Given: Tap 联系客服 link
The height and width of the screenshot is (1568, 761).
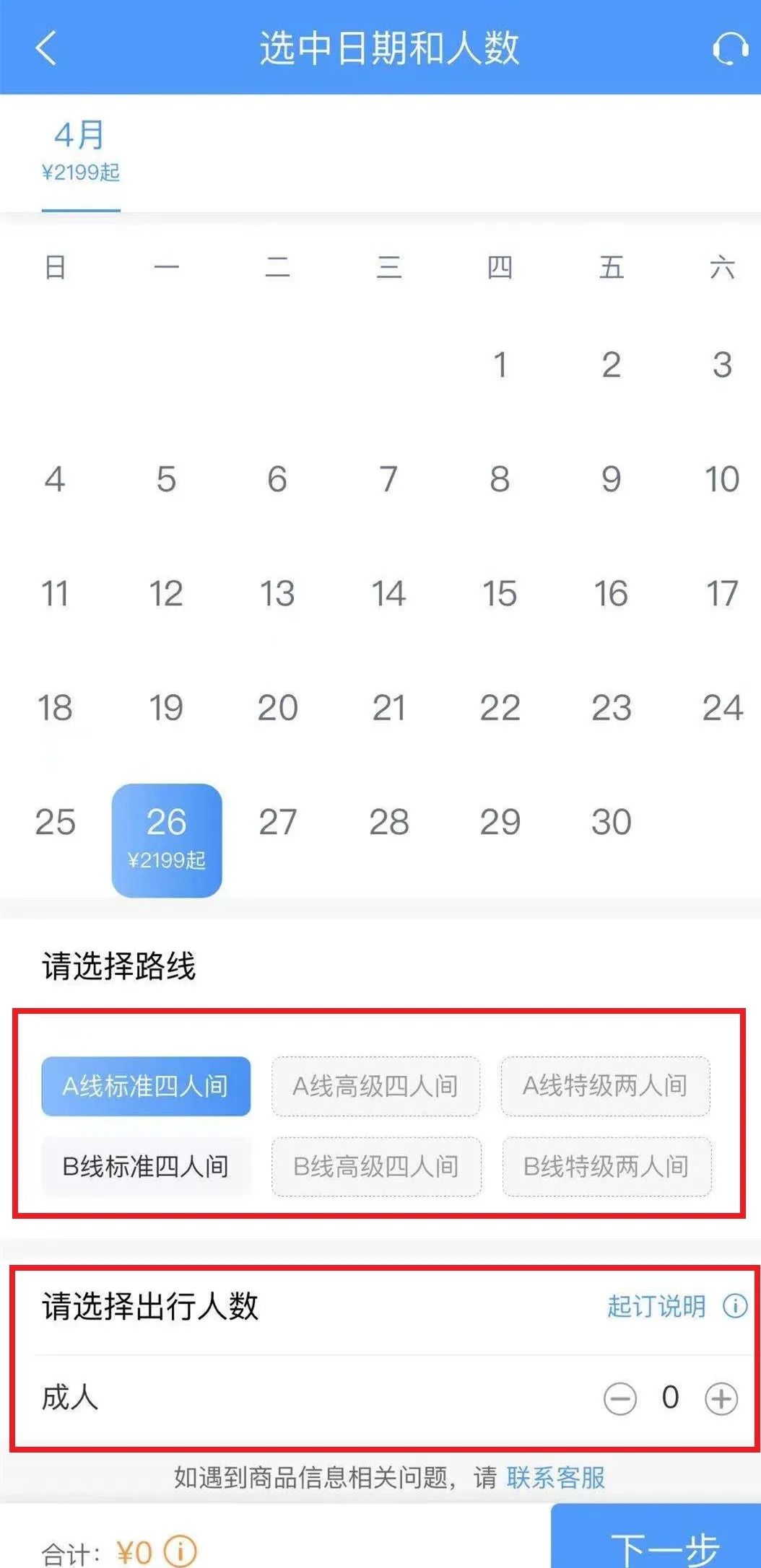Looking at the screenshot, I should 555,1478.
